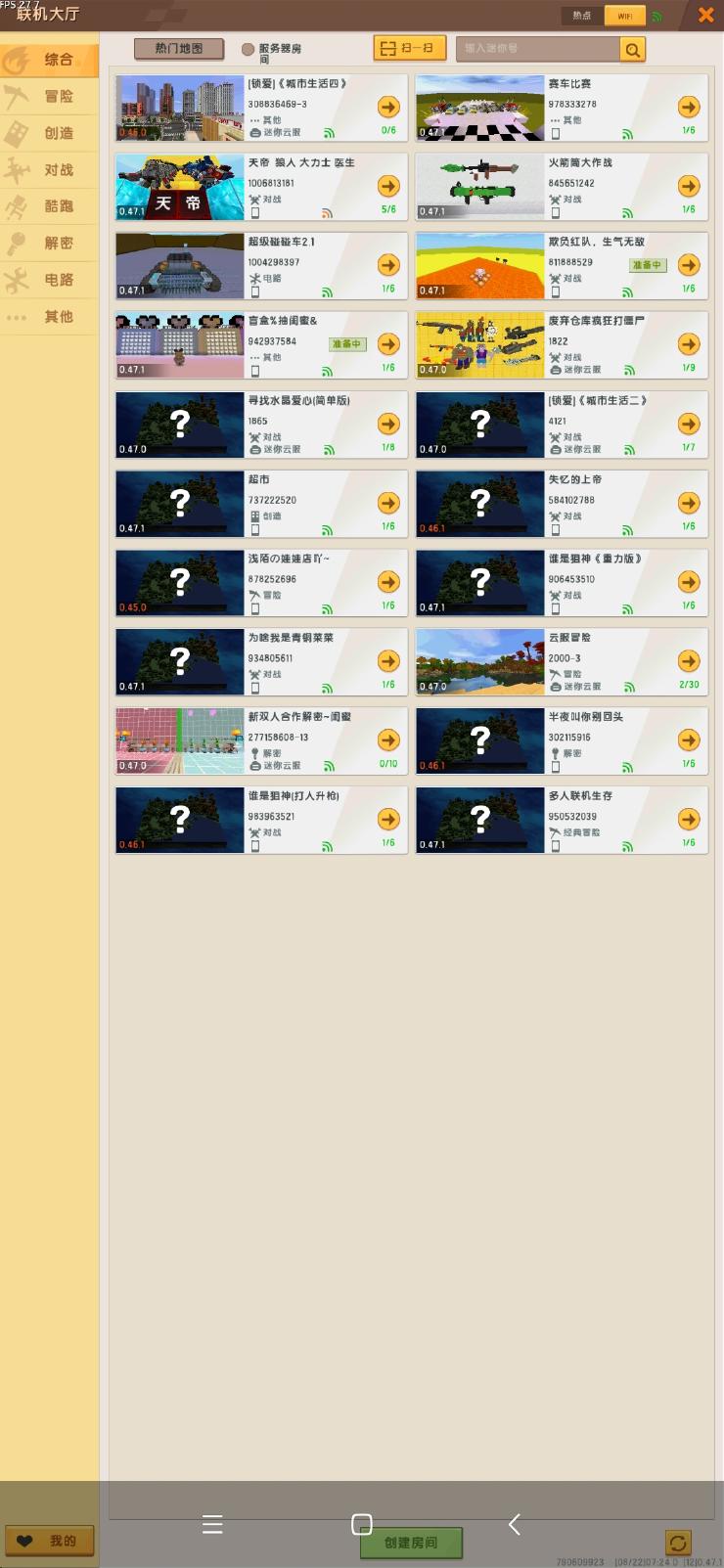Switch connection mode to 热点

pos(582,16)
